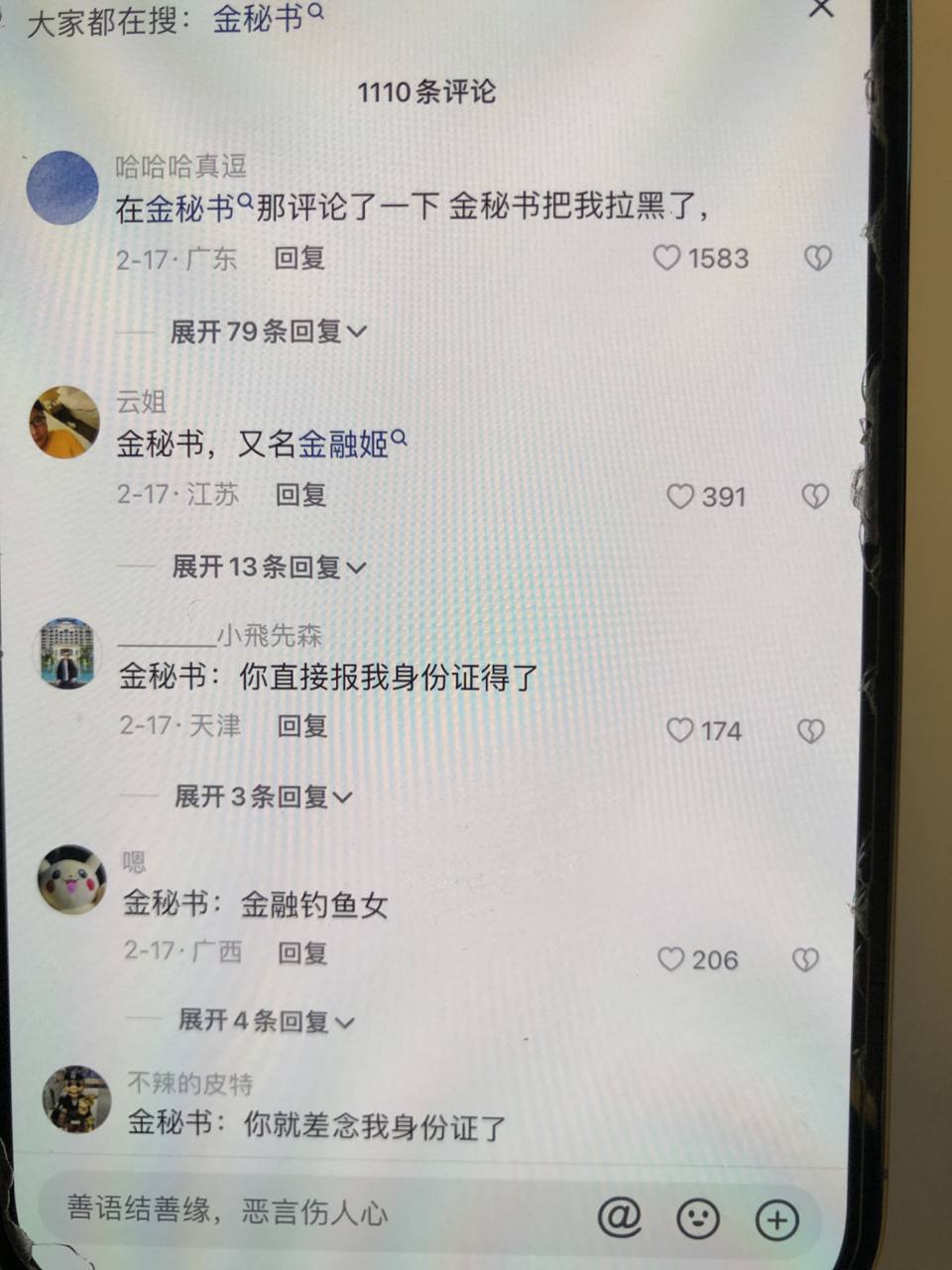Tap the comment box 善语结善缘

coord(297,1210)
